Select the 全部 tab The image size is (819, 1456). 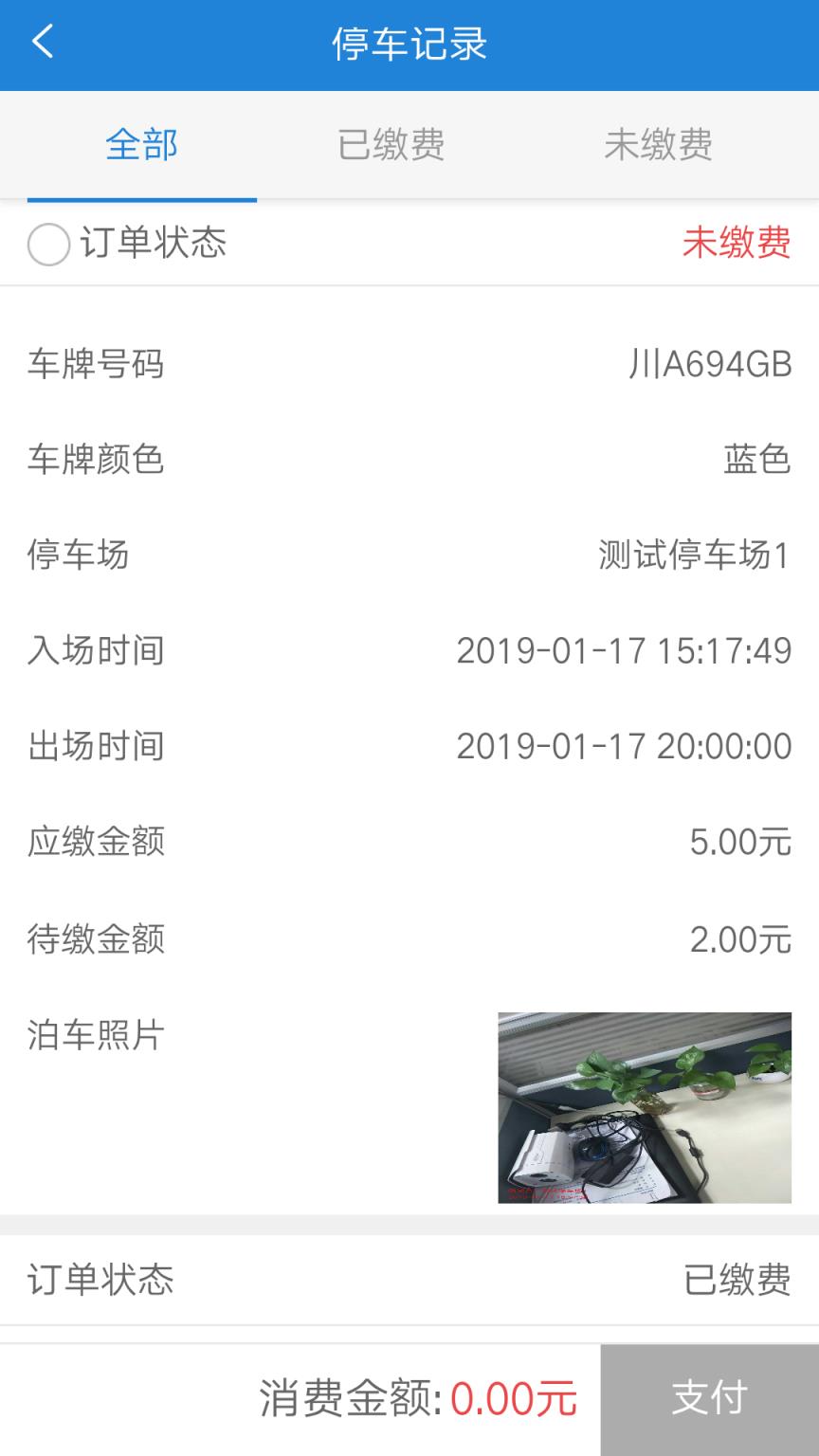pyautogui.click(x=139, y=143)
